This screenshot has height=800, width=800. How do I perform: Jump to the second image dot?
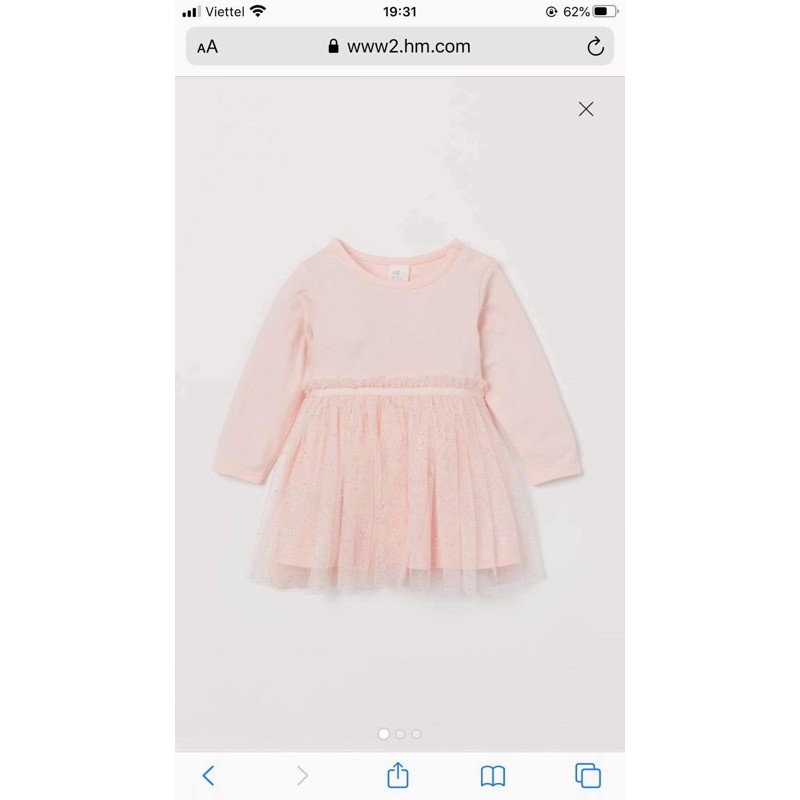tap(400, 734)
